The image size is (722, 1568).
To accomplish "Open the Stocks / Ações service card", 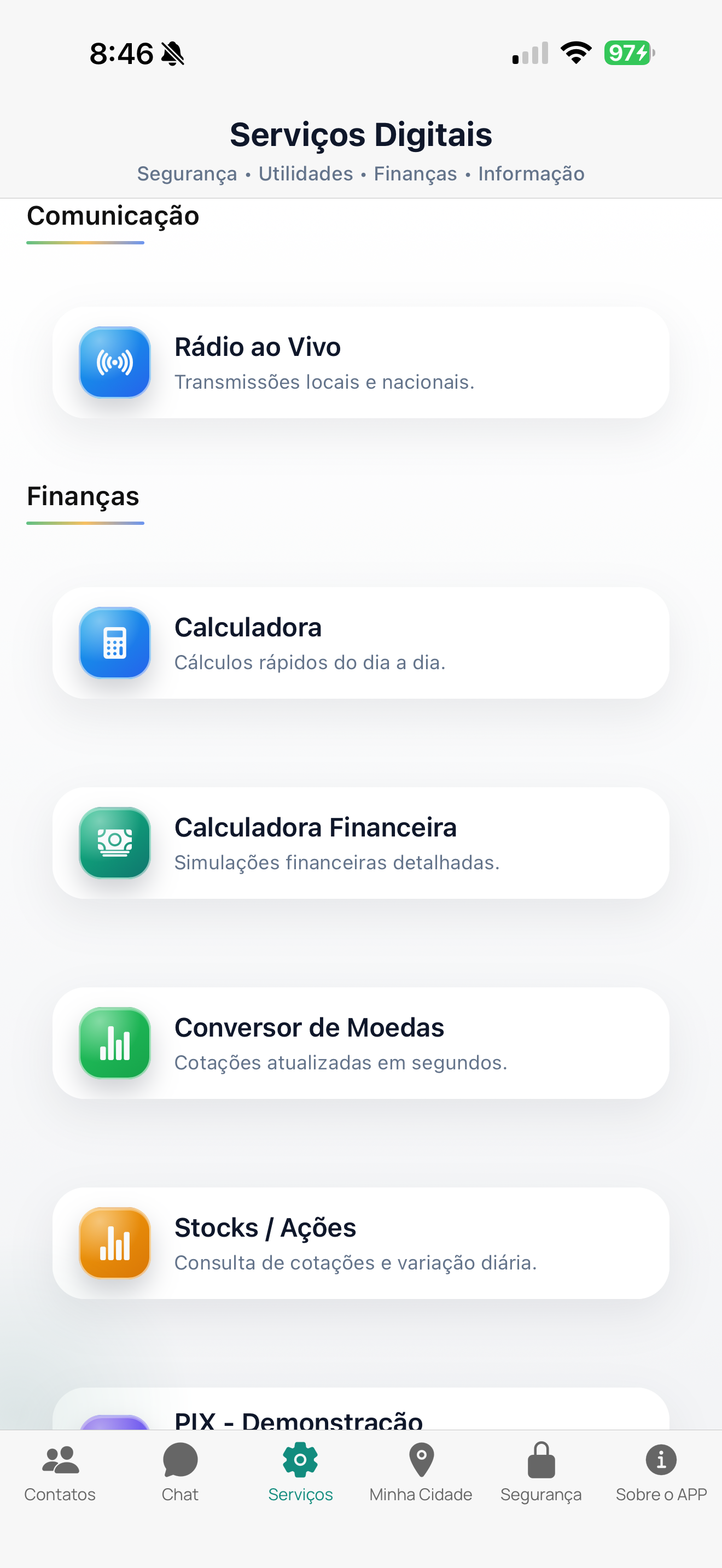I will [x=361, y=1244].
